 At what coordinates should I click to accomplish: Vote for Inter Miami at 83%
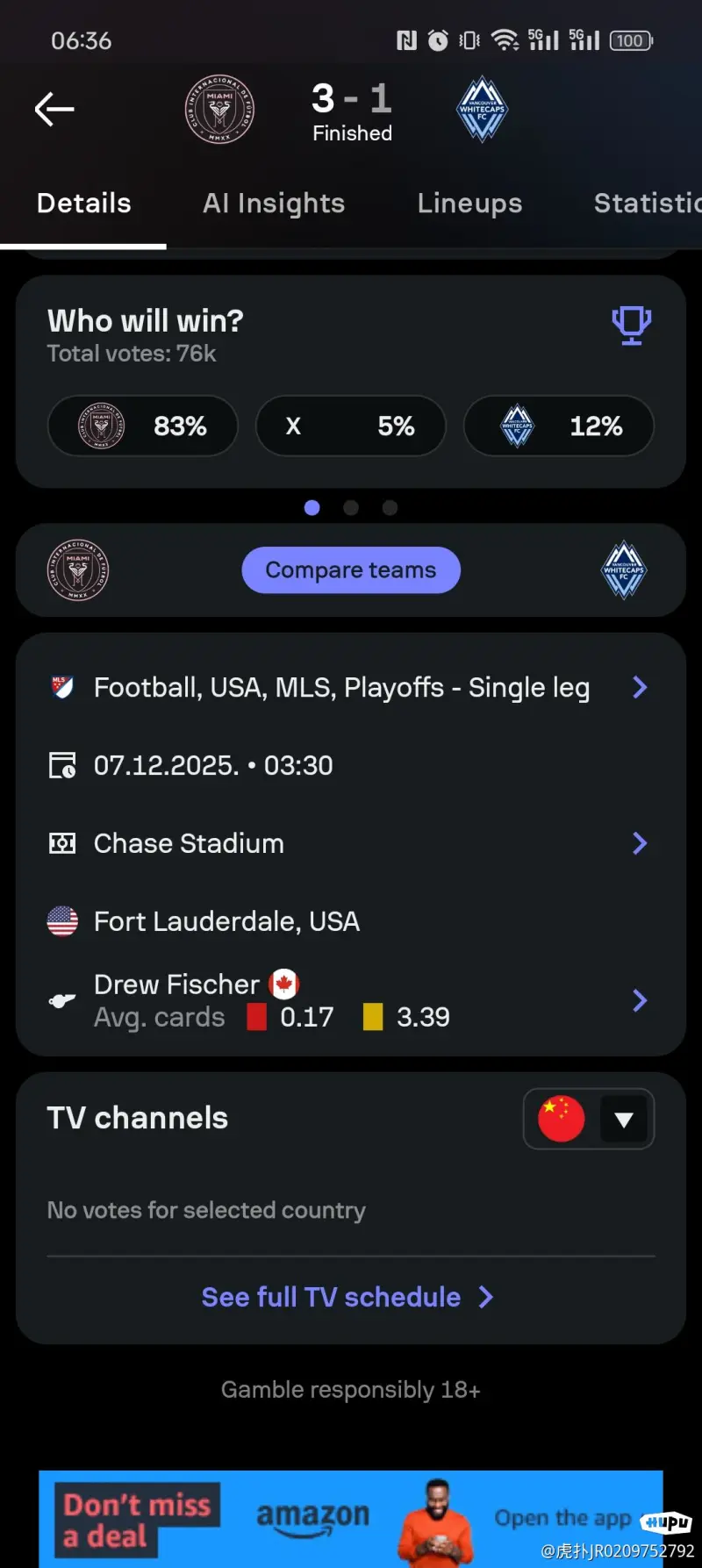point(143,426)
